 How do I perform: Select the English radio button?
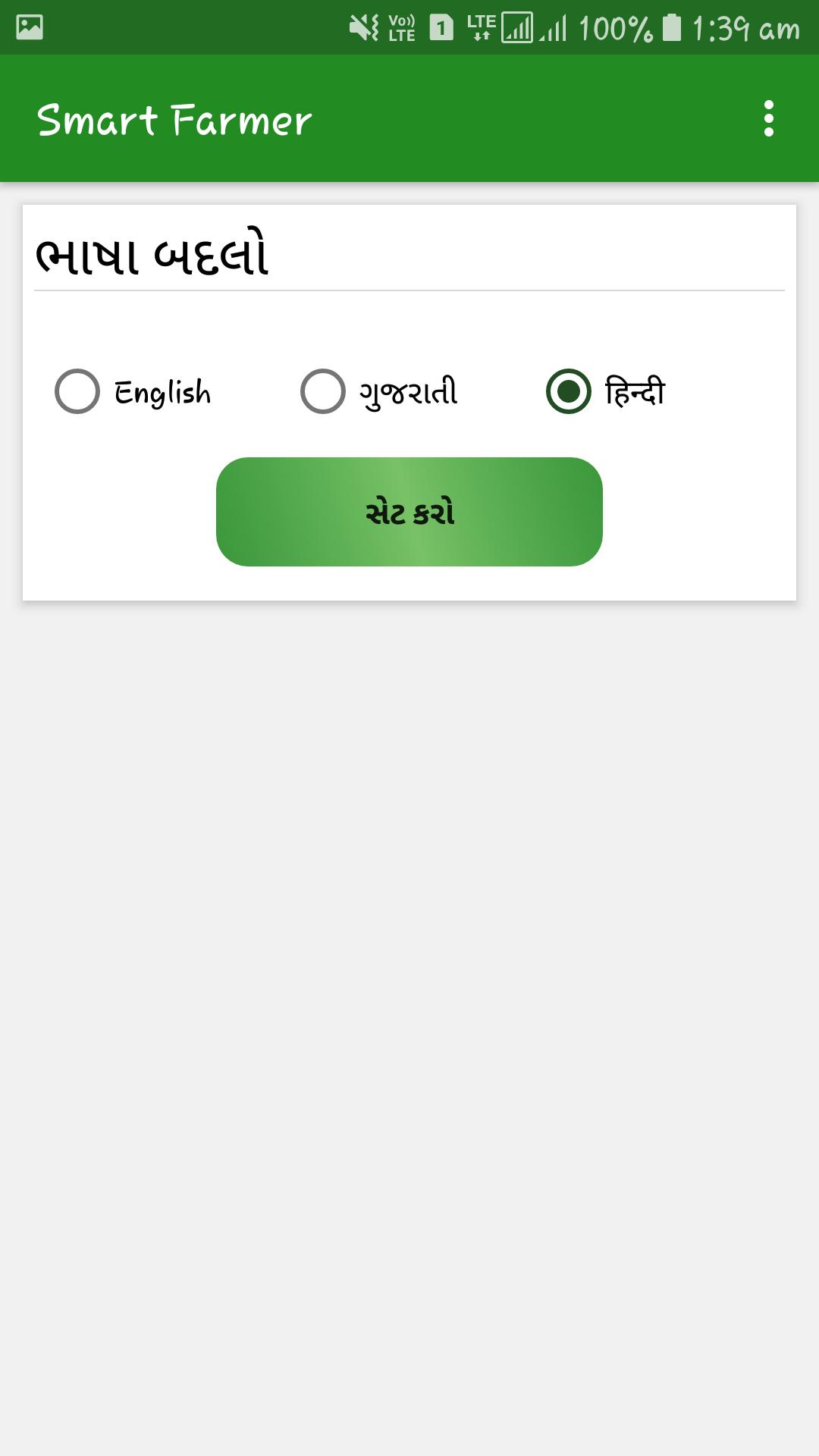(x=77, y=392)
